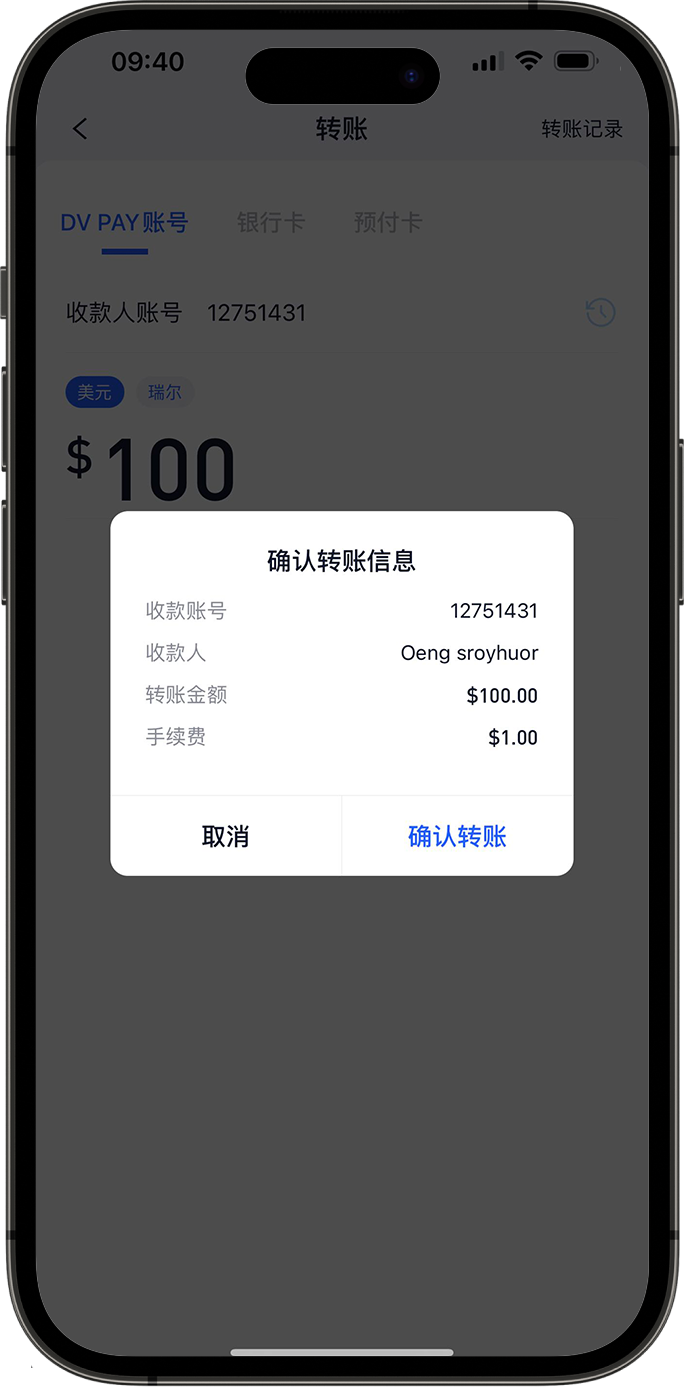Switch to the 银行卡 tab

click(270, 222)
